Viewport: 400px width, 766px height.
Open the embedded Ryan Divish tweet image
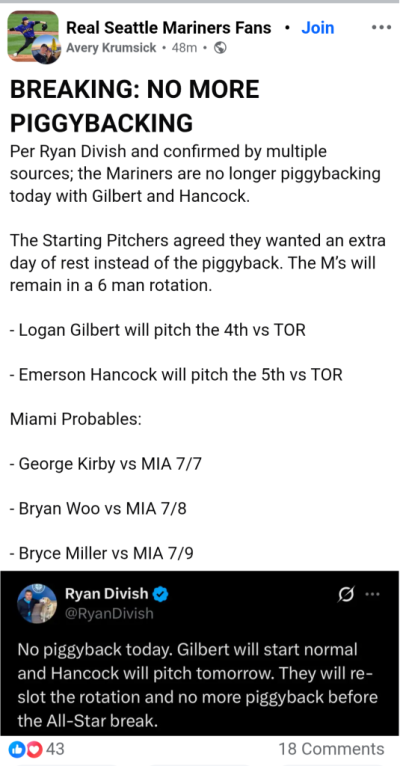pos(199,653)
